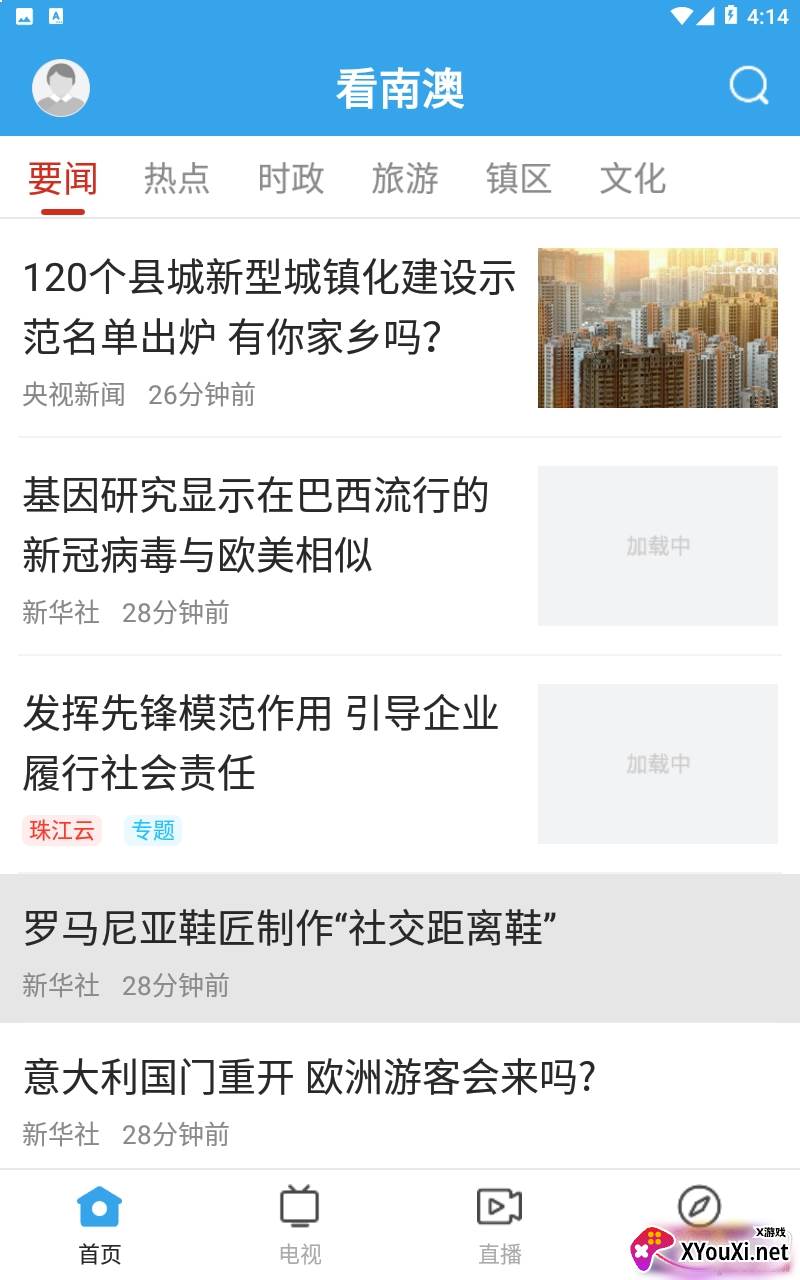The width and height of the screenshot is (800, 1280).
Task: Open the search icon
Action: point(748,87)
